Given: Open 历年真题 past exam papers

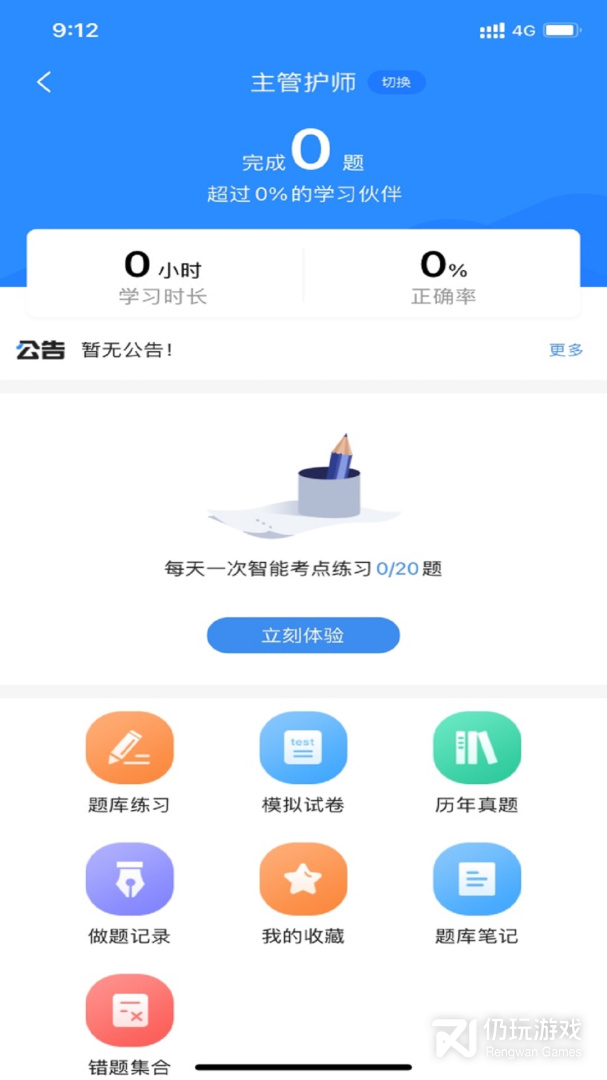Looking at the screenshot, I should click(x=477, y=748).
